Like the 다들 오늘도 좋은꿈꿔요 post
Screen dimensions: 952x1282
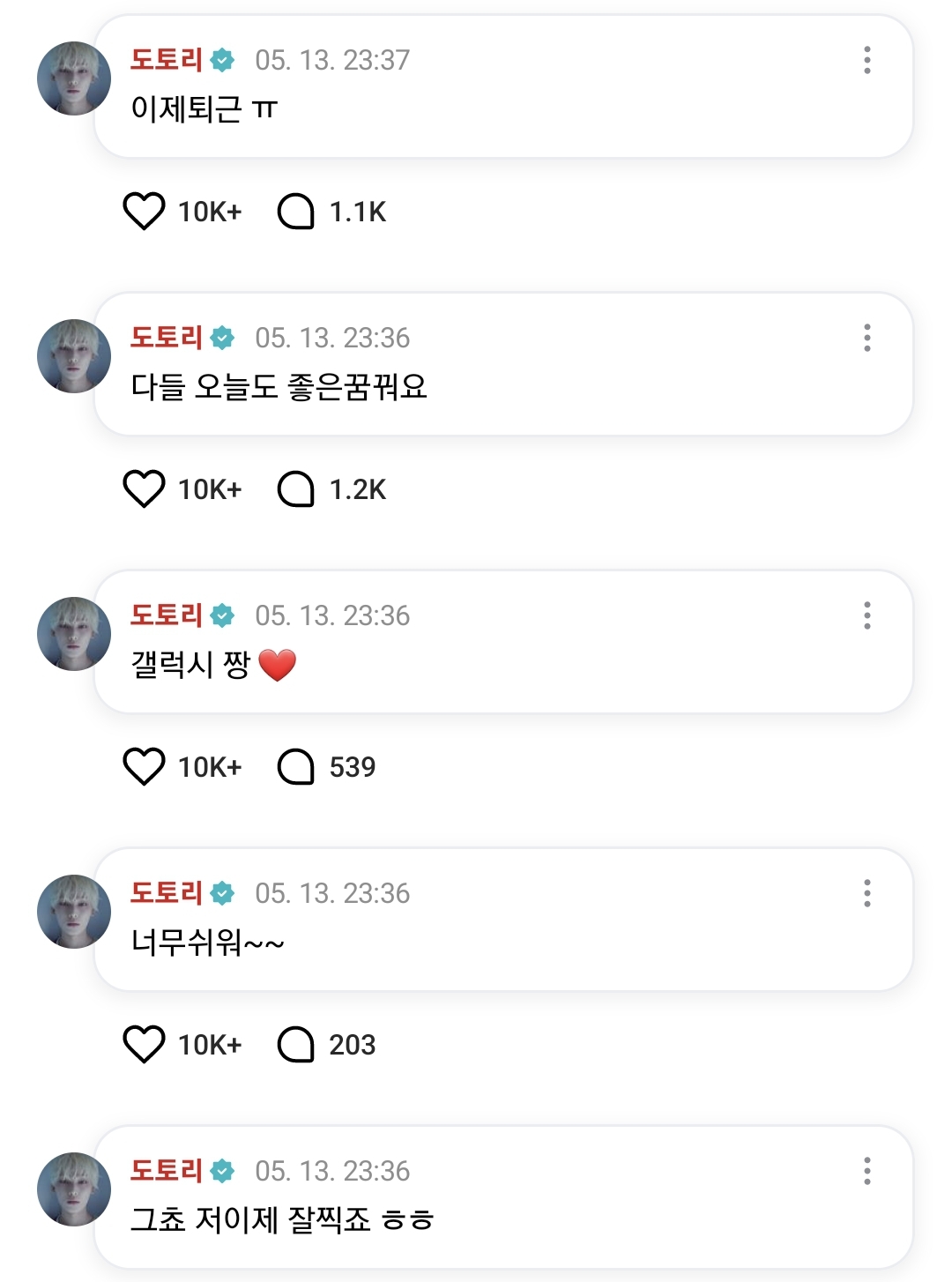144,489
